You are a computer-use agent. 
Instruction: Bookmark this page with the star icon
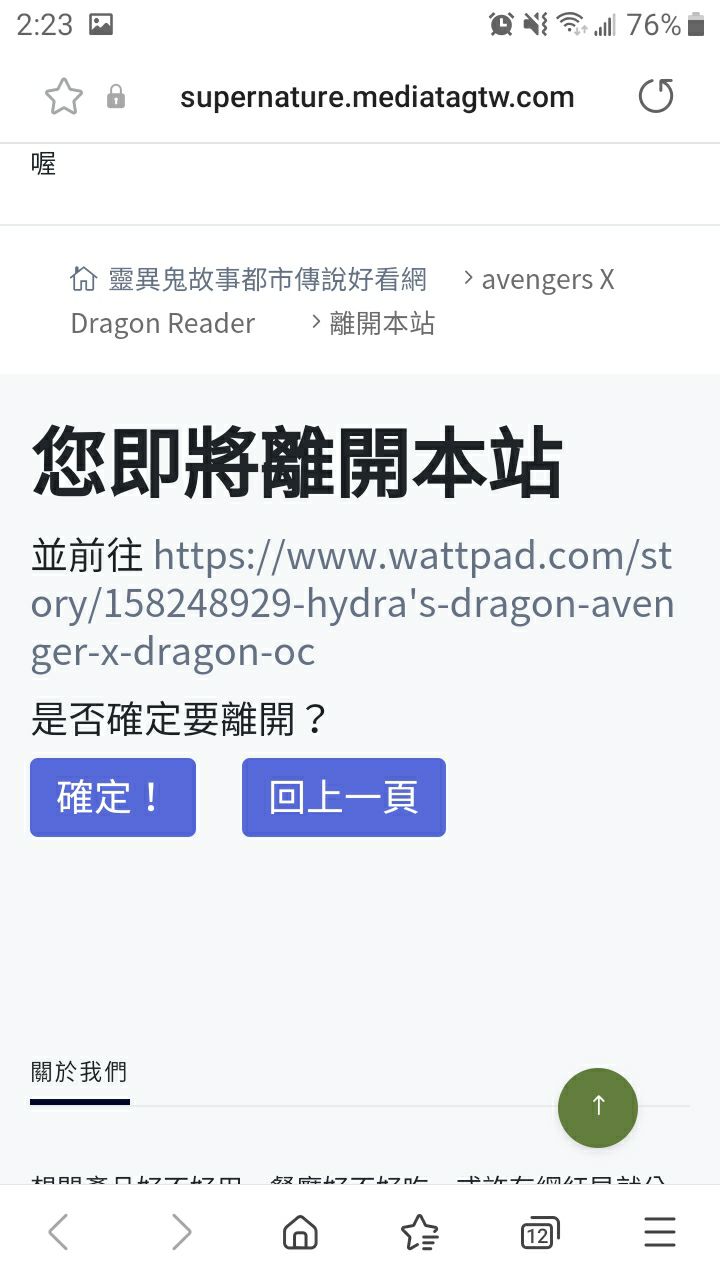click(x=64, y=97)
